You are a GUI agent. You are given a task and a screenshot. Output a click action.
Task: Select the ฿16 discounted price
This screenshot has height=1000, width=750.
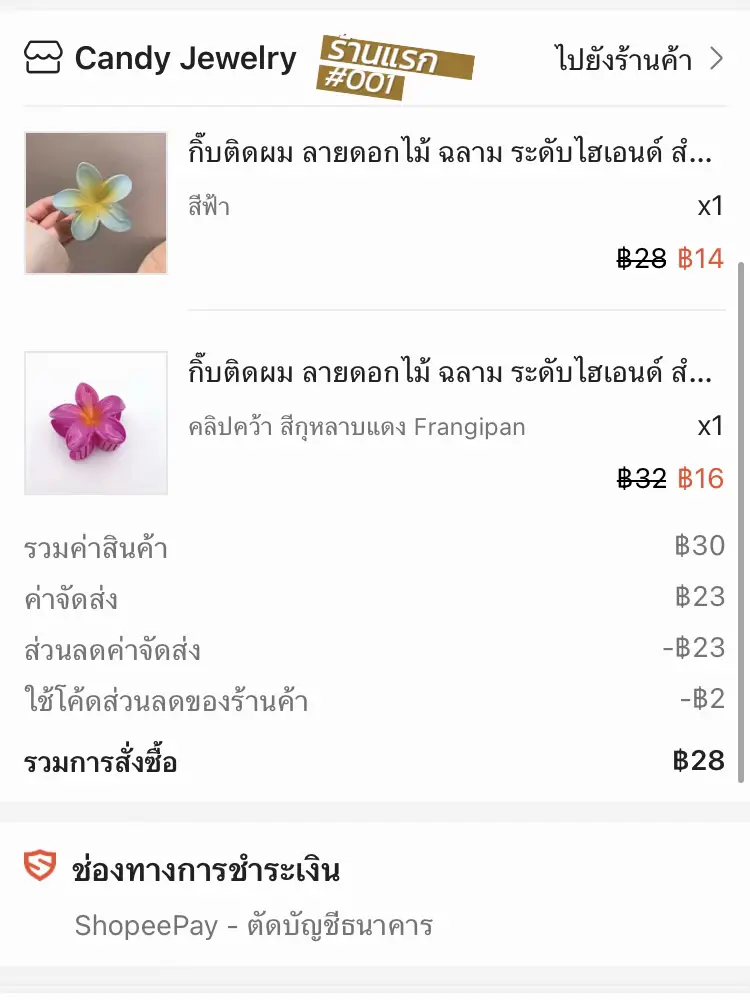pos(702,479)
